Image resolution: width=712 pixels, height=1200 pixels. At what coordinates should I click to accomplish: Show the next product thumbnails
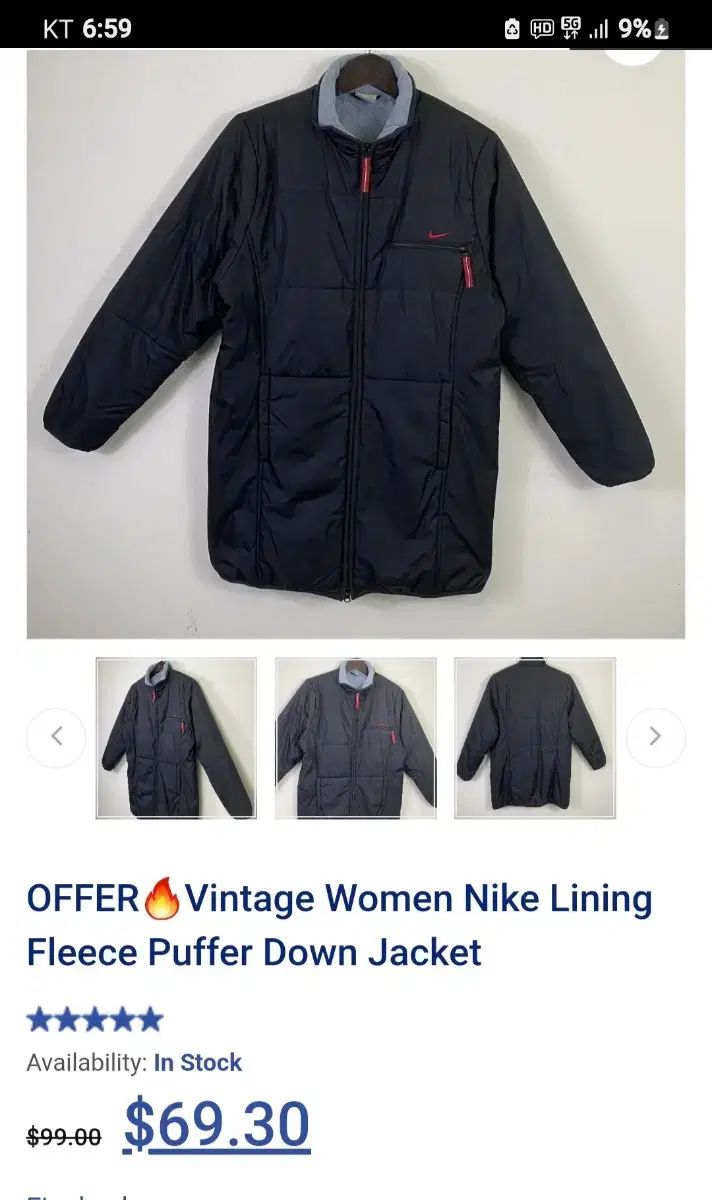(x=655, y=738)
